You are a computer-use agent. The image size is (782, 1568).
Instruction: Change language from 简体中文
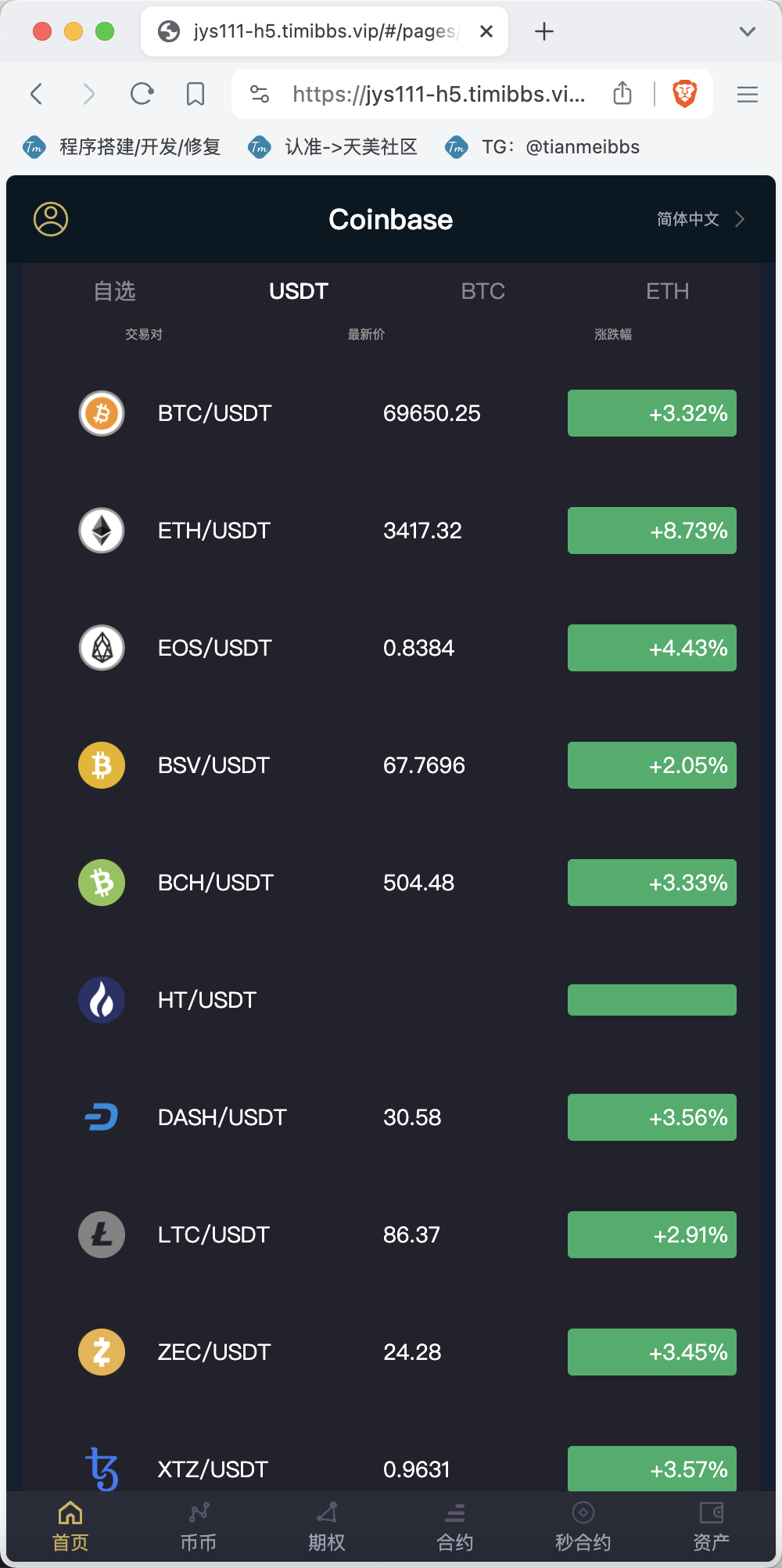[x=699, y=219]
